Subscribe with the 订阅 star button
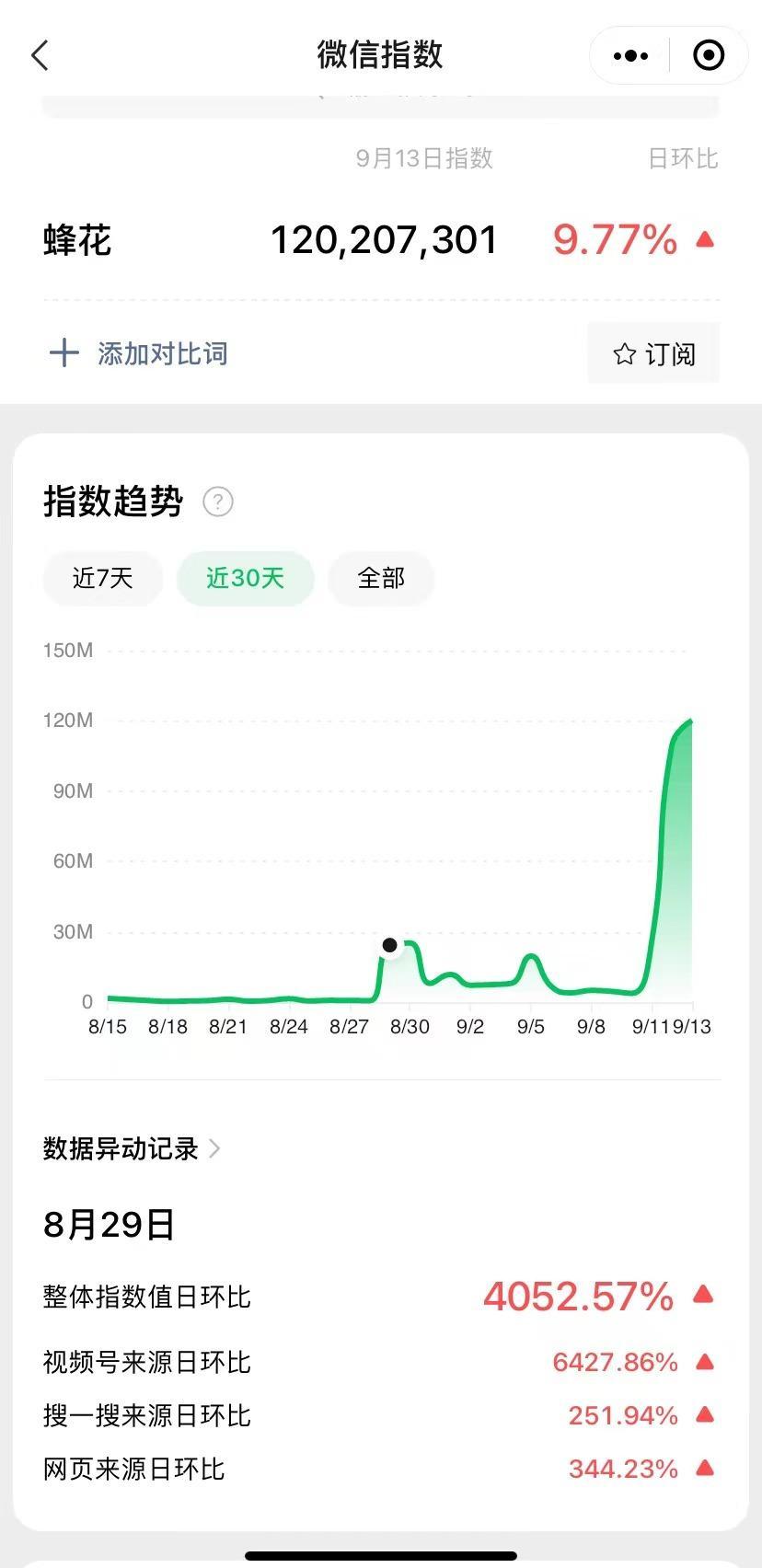762x1568 pixels. click(x=653, y=354)
